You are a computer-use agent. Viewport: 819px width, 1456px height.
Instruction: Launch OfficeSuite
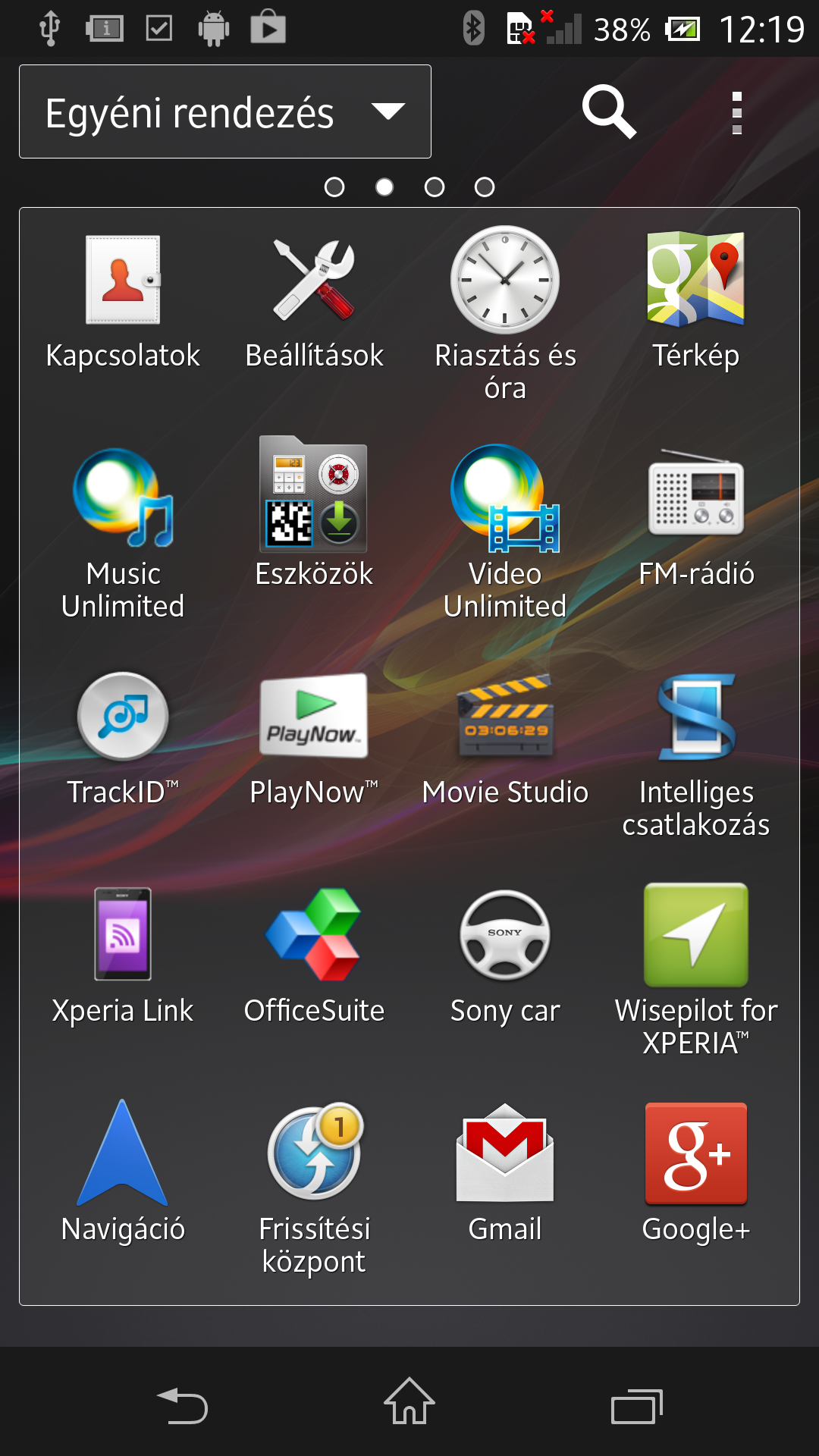(314, 934)
